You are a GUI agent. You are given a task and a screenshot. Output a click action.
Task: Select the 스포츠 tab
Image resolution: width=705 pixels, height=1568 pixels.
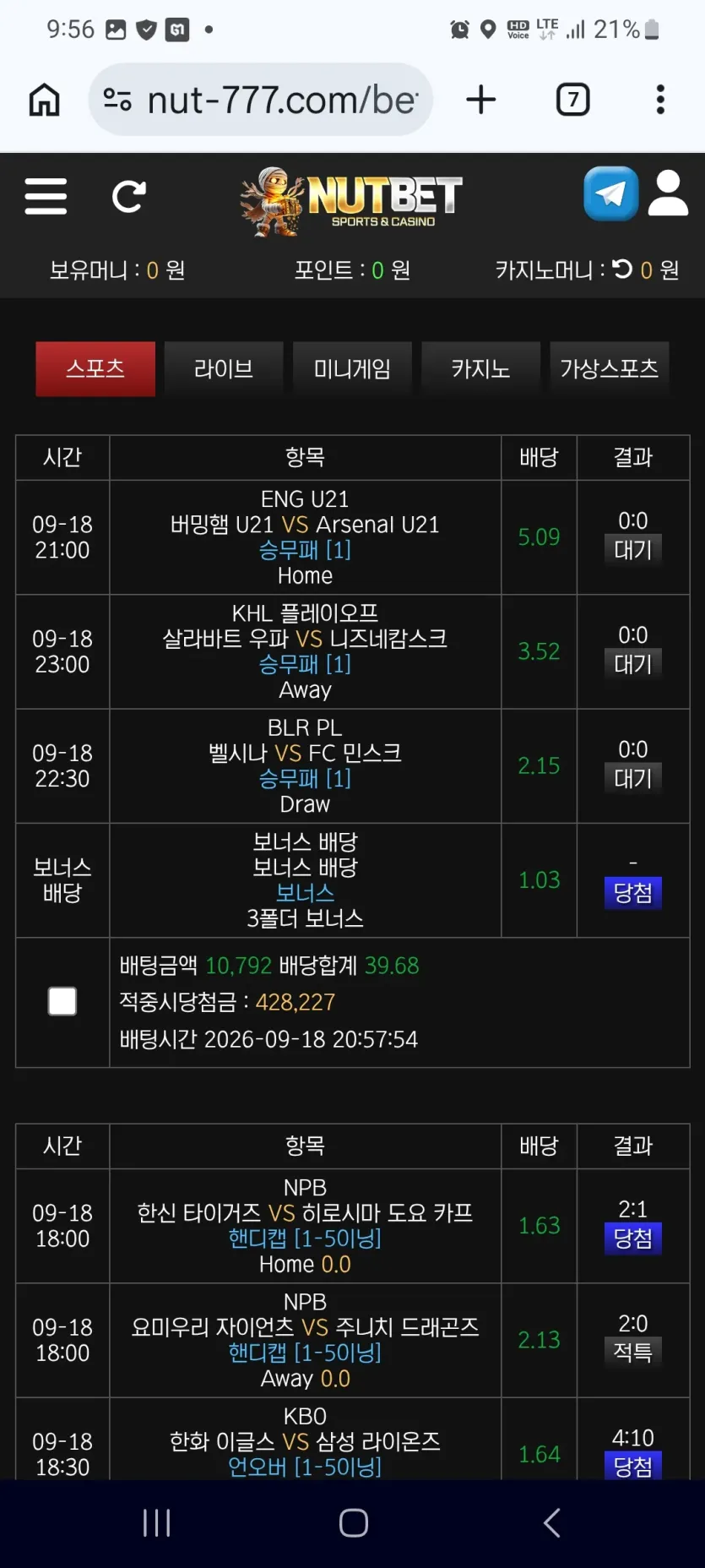point(95,369)
